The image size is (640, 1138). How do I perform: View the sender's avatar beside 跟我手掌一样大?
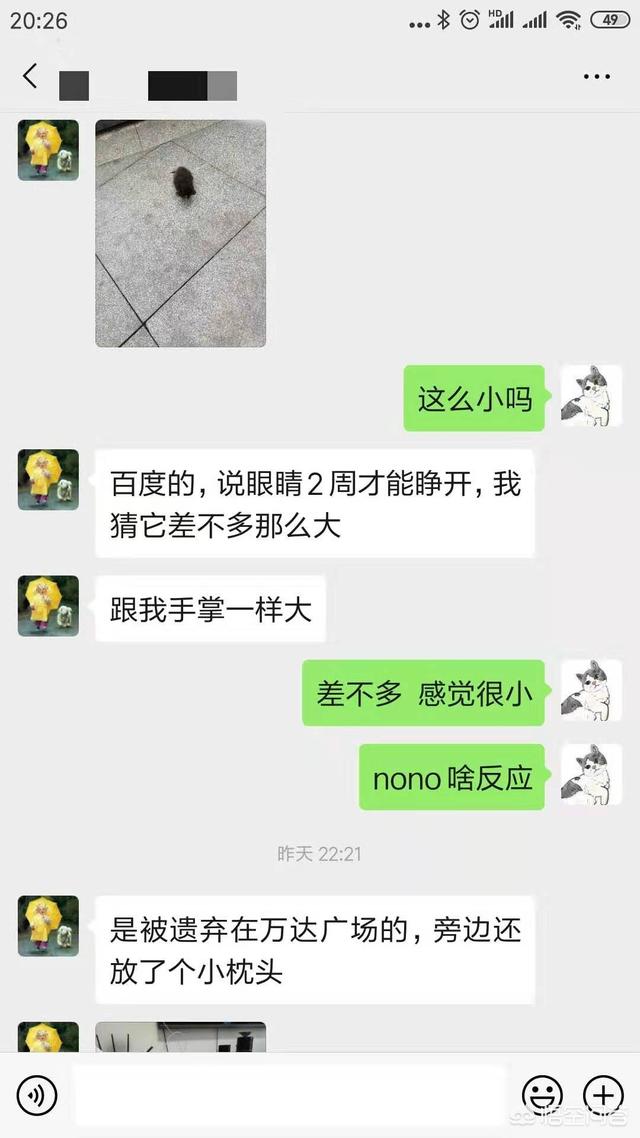pos(48,606)
